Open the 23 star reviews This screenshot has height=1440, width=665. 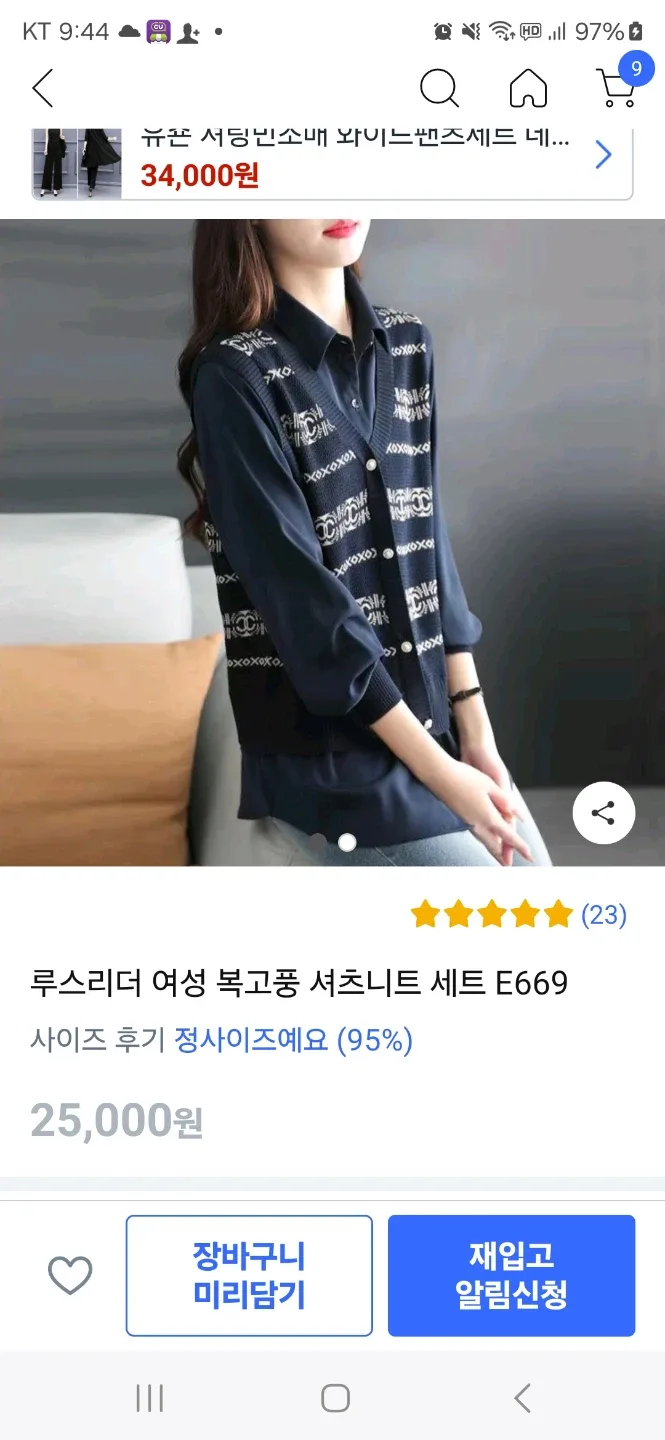click(x=519, y=914)
